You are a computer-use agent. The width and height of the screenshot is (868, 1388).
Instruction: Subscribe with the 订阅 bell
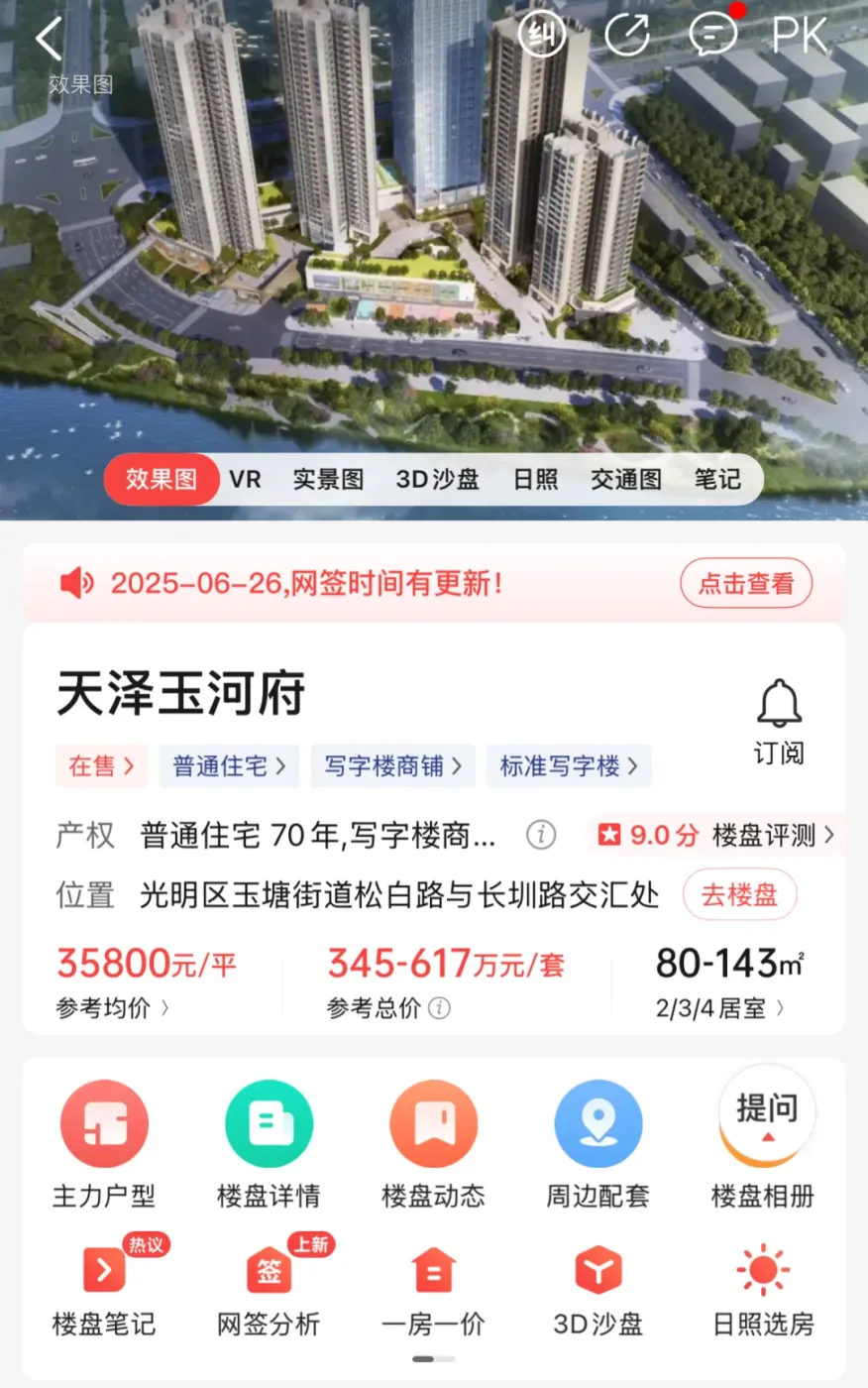tap(779, 721)
